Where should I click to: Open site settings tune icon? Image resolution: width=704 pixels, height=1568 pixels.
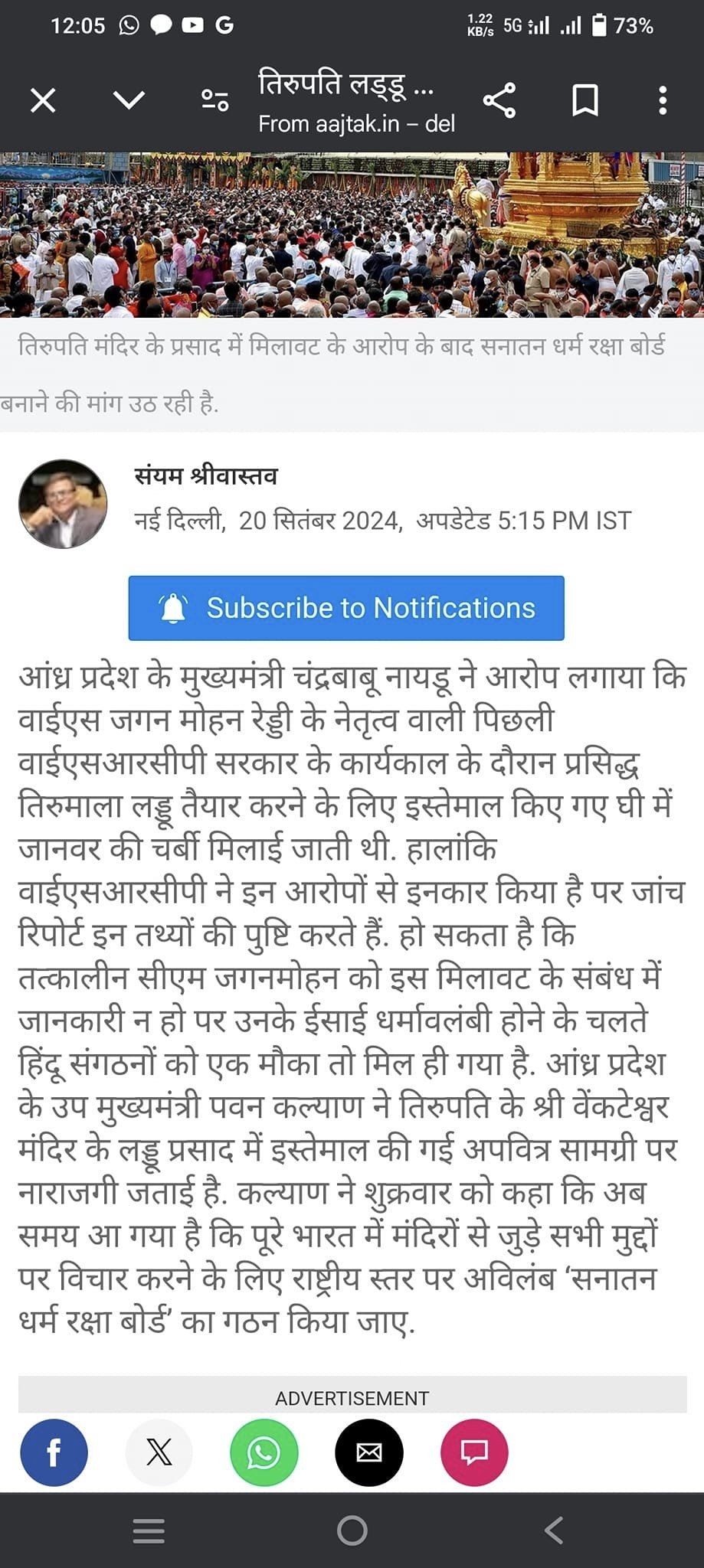(214, 100)
